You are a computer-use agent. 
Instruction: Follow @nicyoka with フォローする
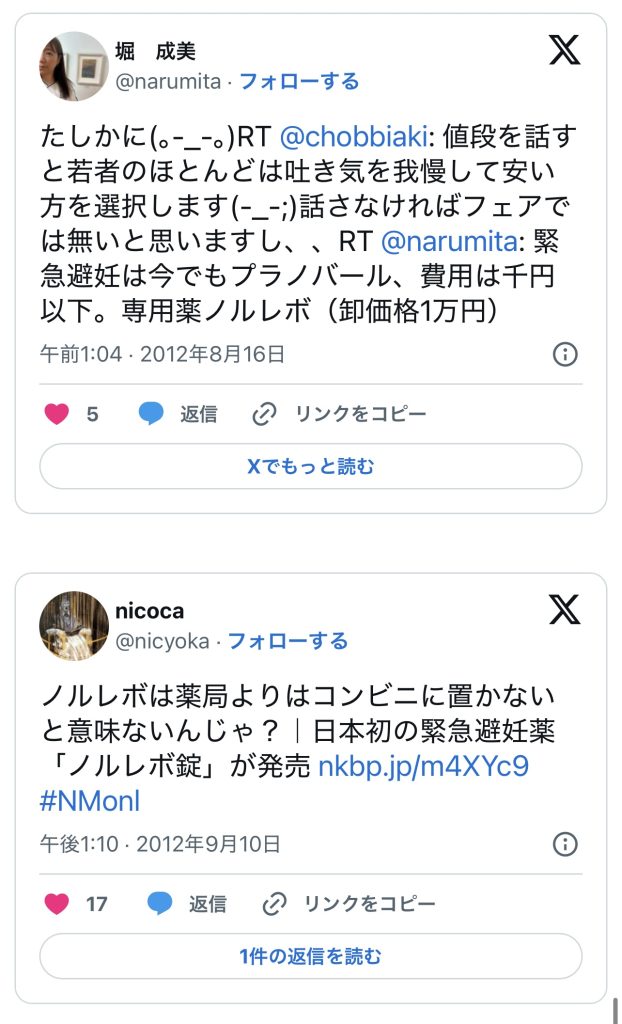point(288,641)
